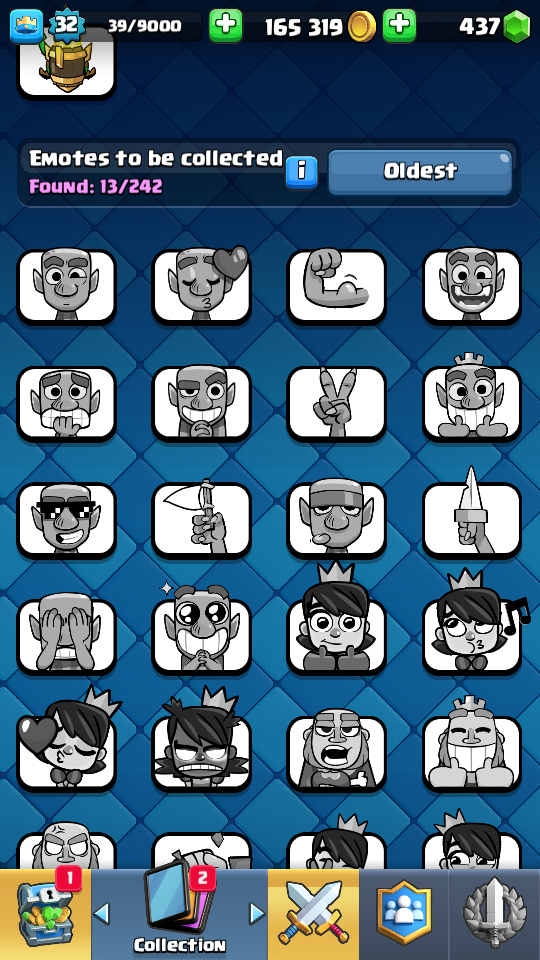The width and height of the screenshot is (540, 960).
Task: Open the clan social tab
Action: (404, 915)
